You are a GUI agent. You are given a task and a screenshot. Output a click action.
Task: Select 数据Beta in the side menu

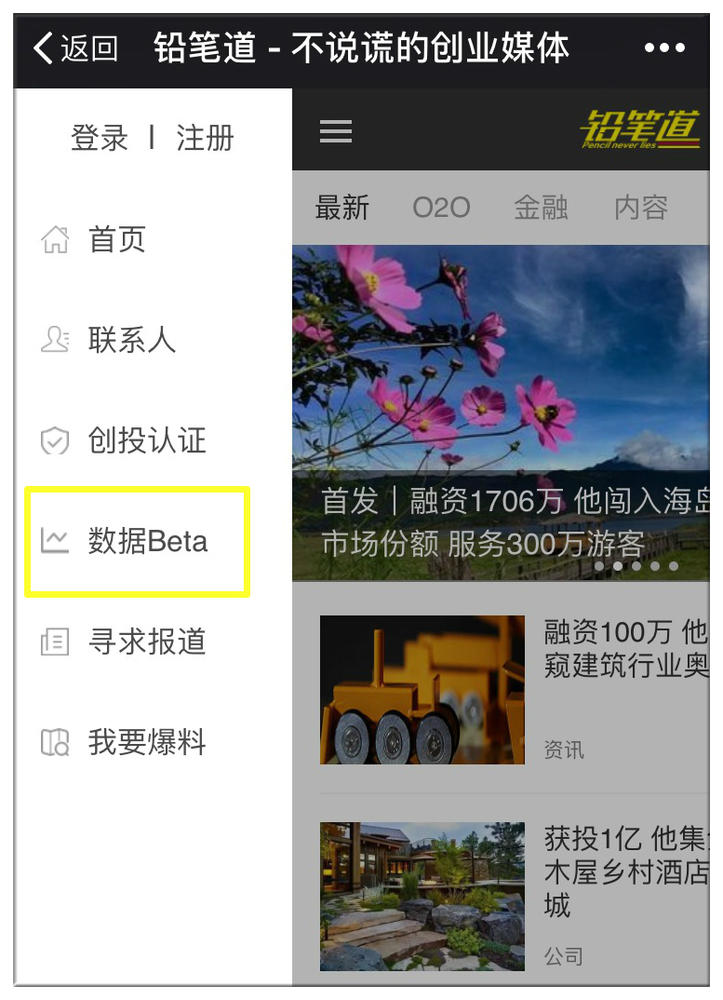click(147, 541)
